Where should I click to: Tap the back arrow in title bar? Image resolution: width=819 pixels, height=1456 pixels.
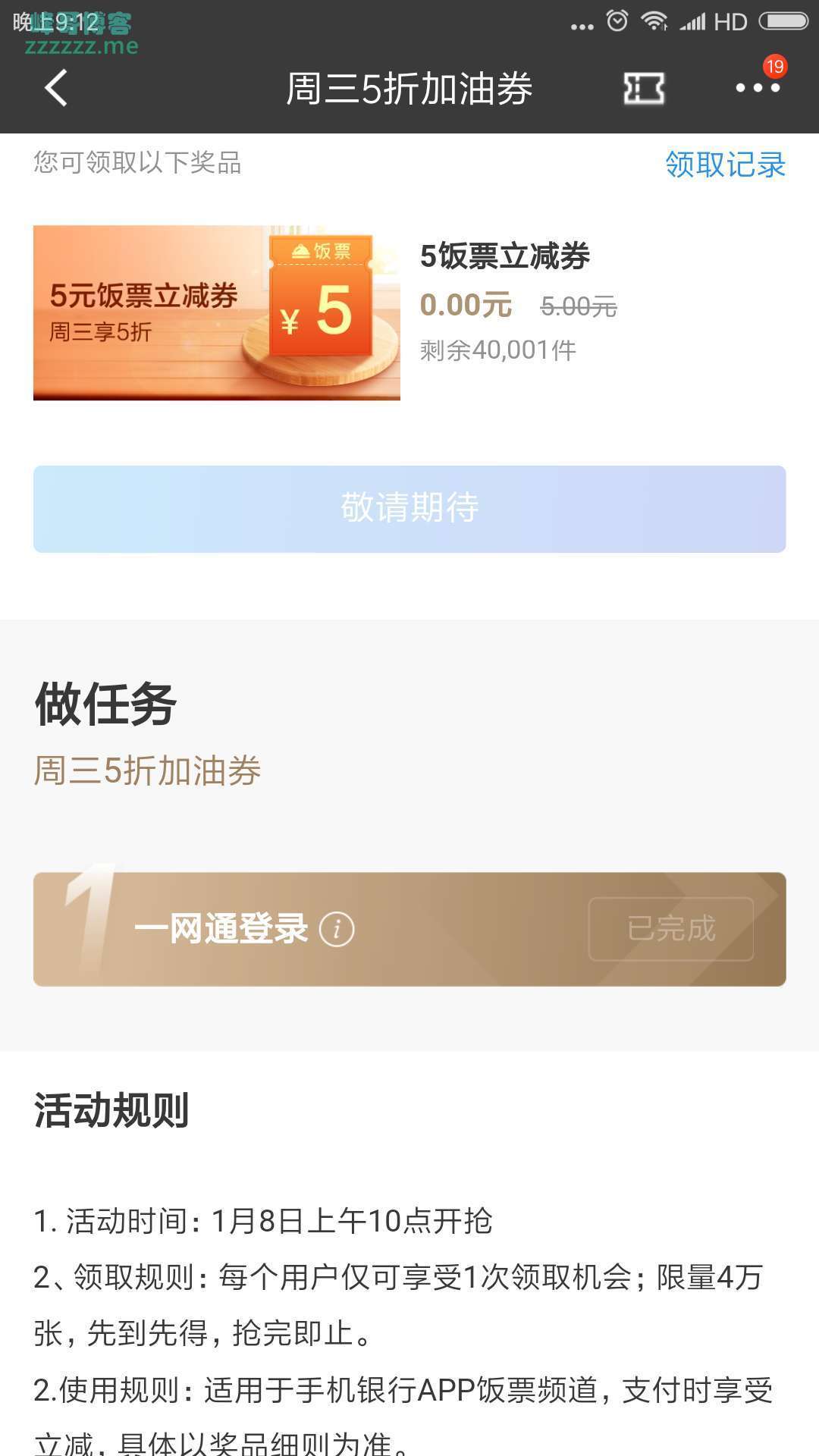(x=55, y=89)
